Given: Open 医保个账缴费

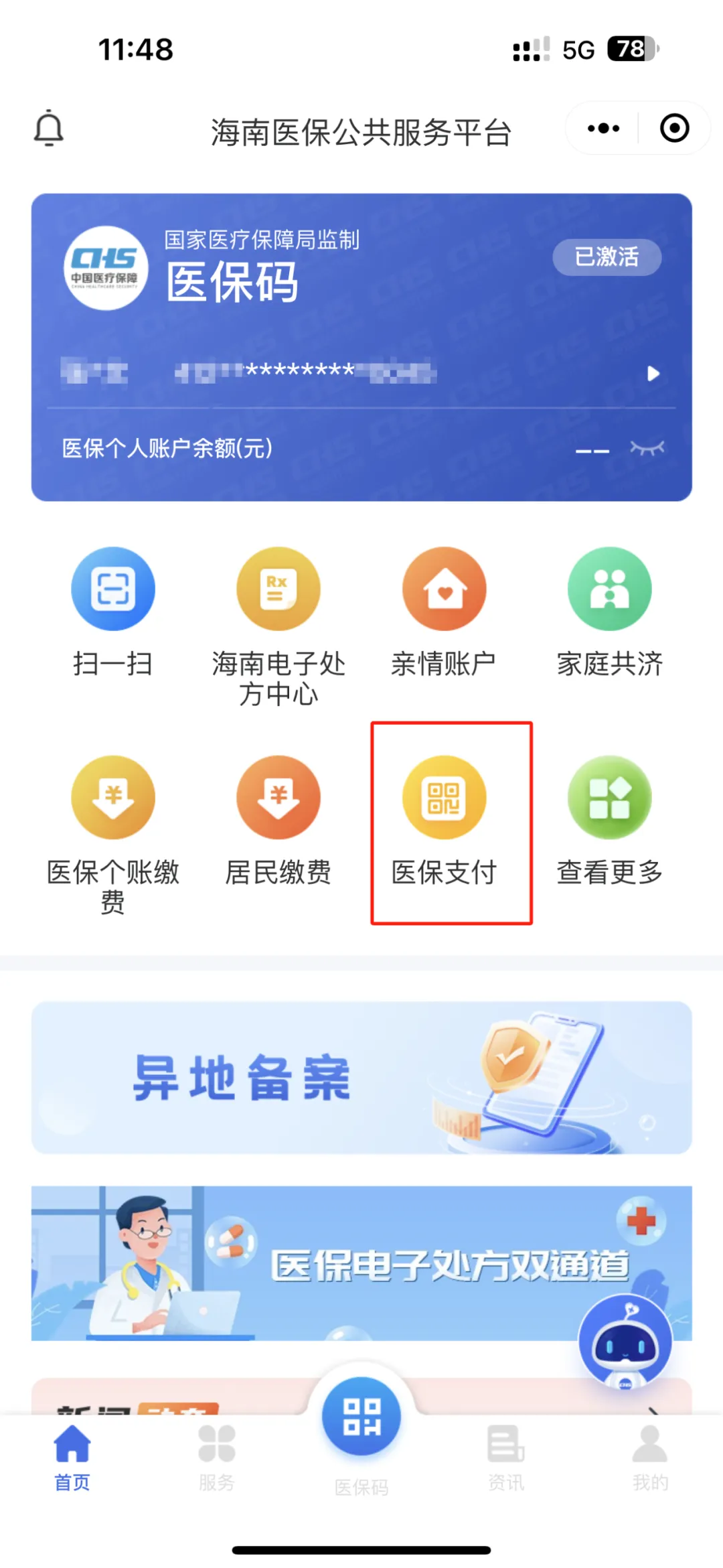Looking at the screenshot, I should click(x=113, y=798).
